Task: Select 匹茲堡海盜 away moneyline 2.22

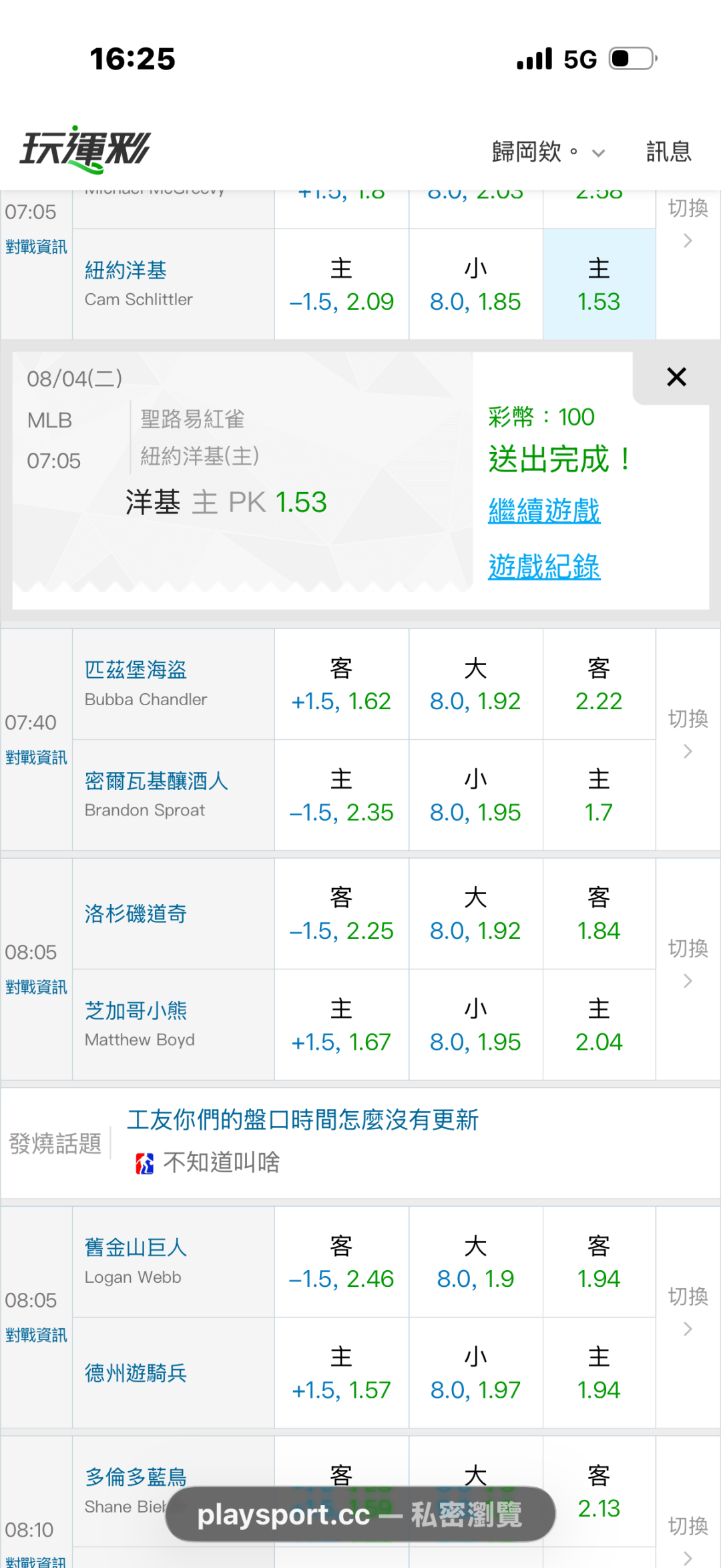Action: tap(599, 684)
